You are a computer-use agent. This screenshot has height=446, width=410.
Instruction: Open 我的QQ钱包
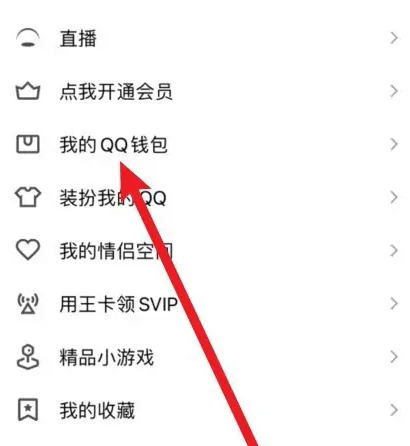pyautogui.click(x=205, y=144)
